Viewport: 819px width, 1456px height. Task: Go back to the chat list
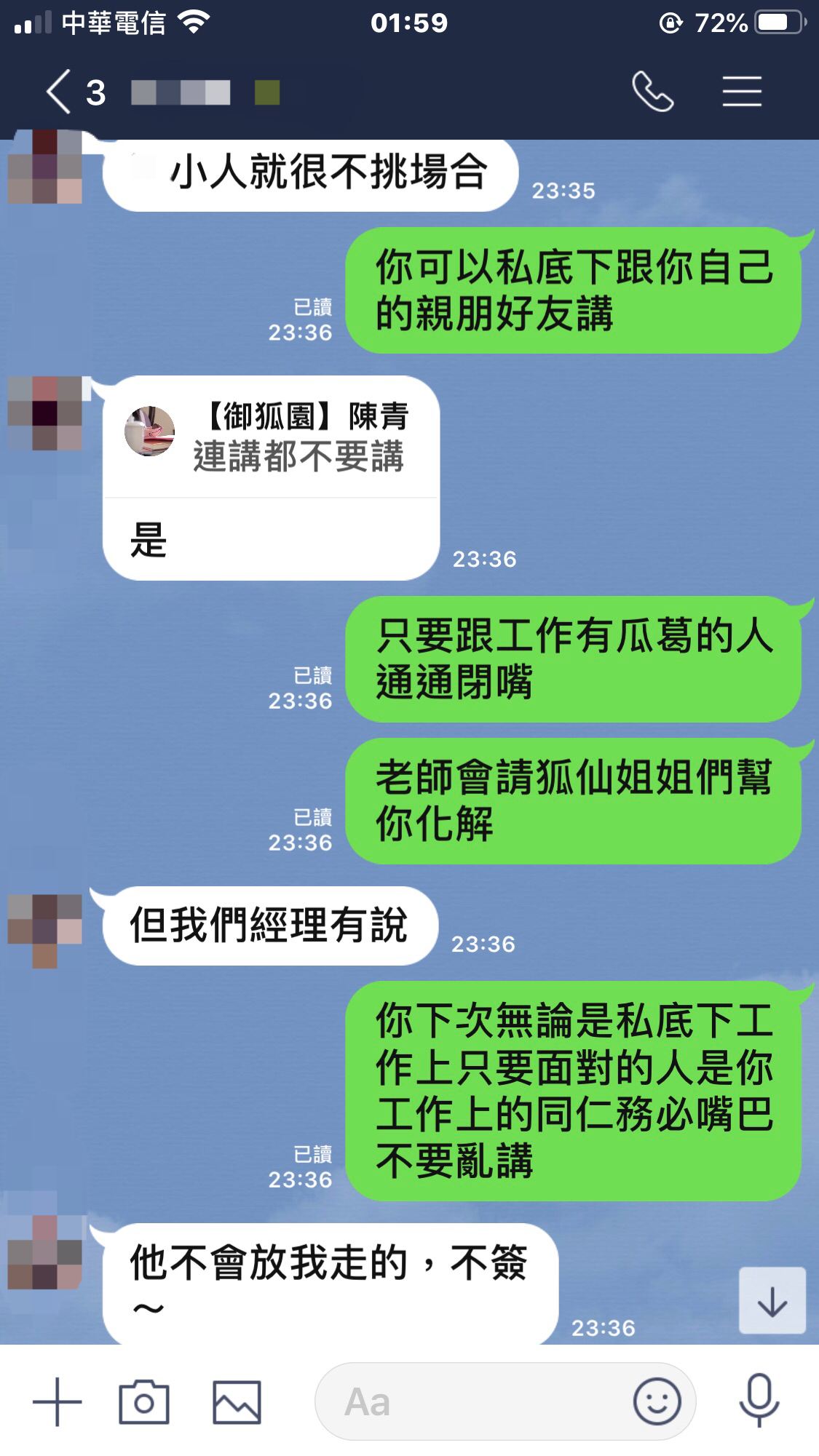[x=60, y=92]
